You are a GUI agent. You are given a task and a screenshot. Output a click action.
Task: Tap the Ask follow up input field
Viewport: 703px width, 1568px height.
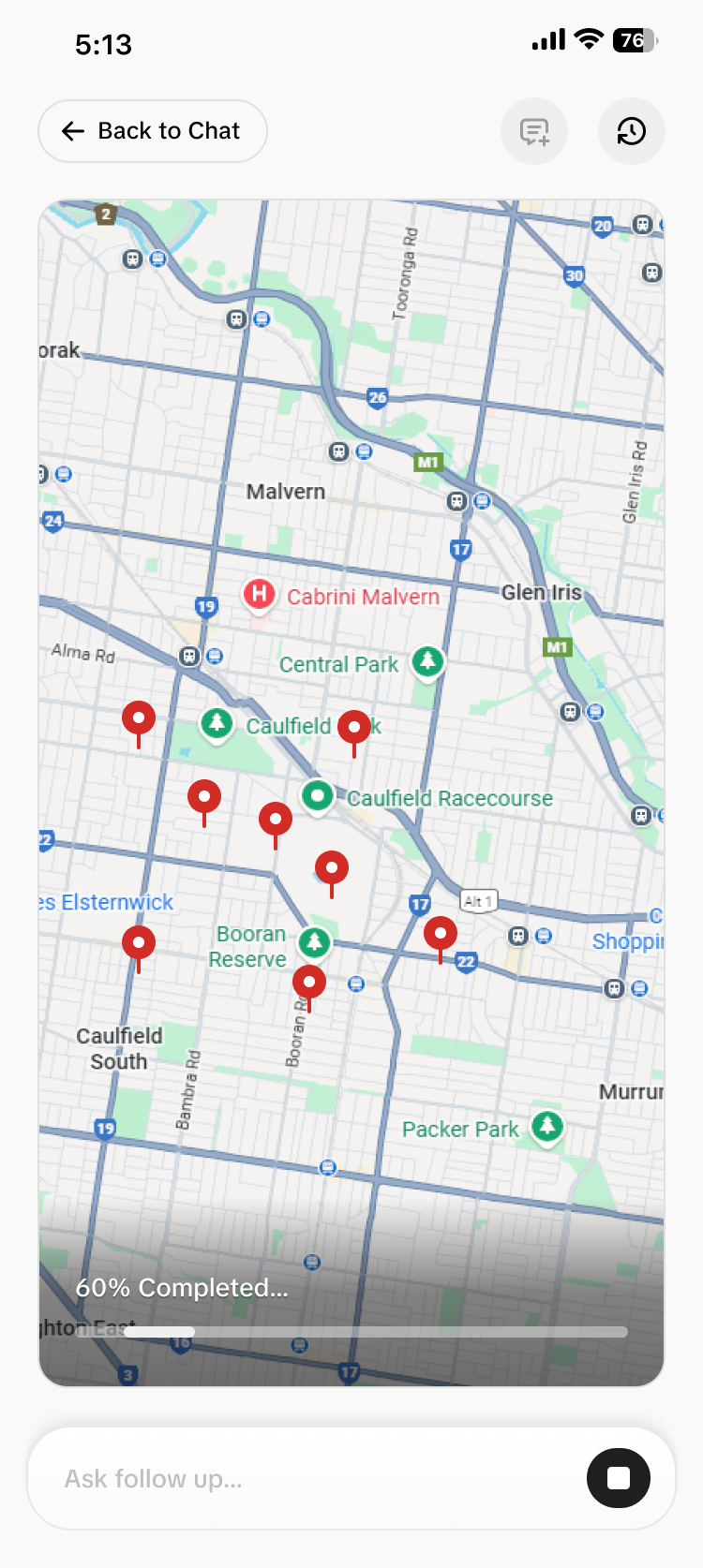309,1478
